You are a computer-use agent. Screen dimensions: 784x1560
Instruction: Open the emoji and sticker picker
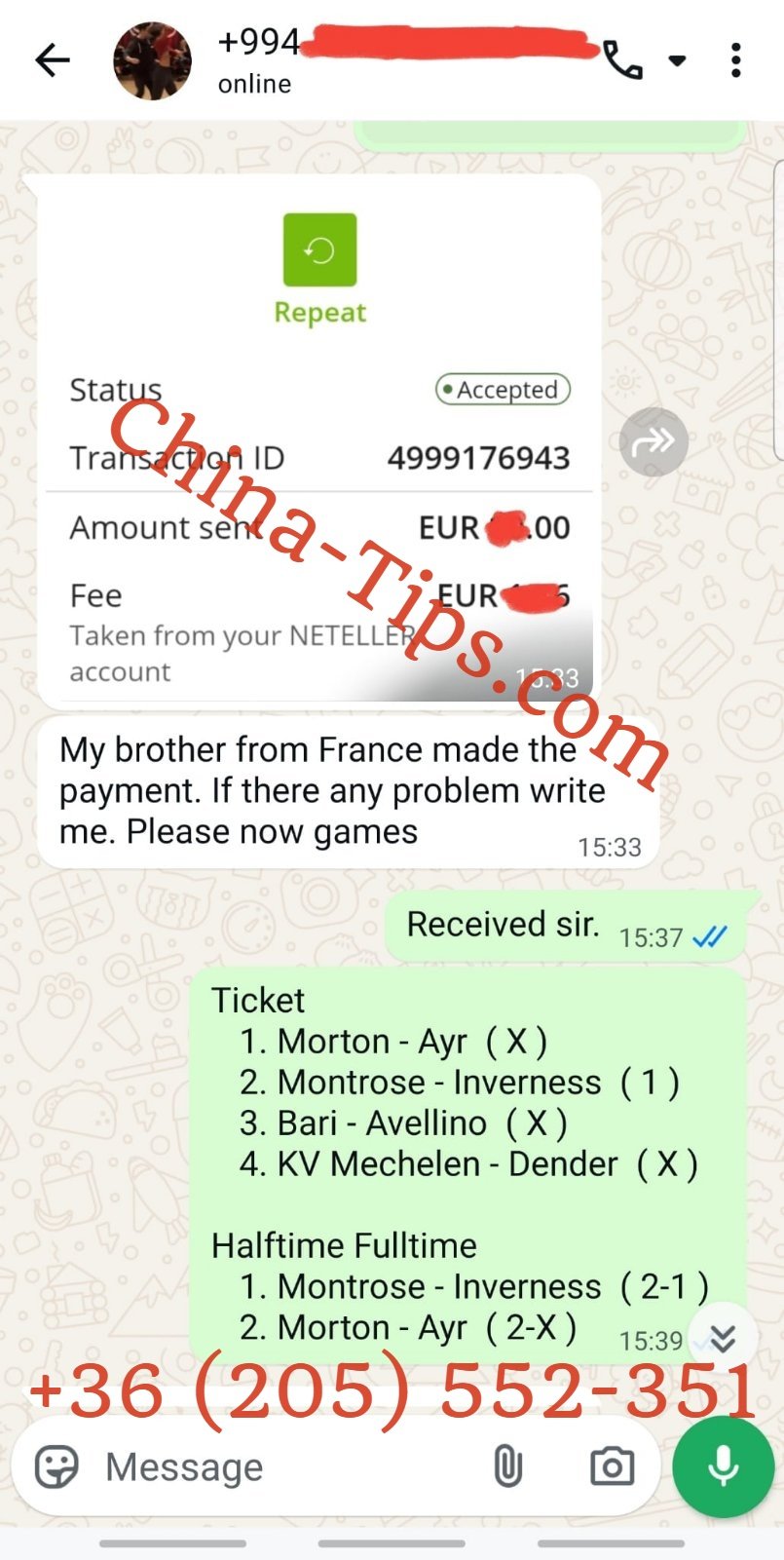click(x=56, y=1466)
